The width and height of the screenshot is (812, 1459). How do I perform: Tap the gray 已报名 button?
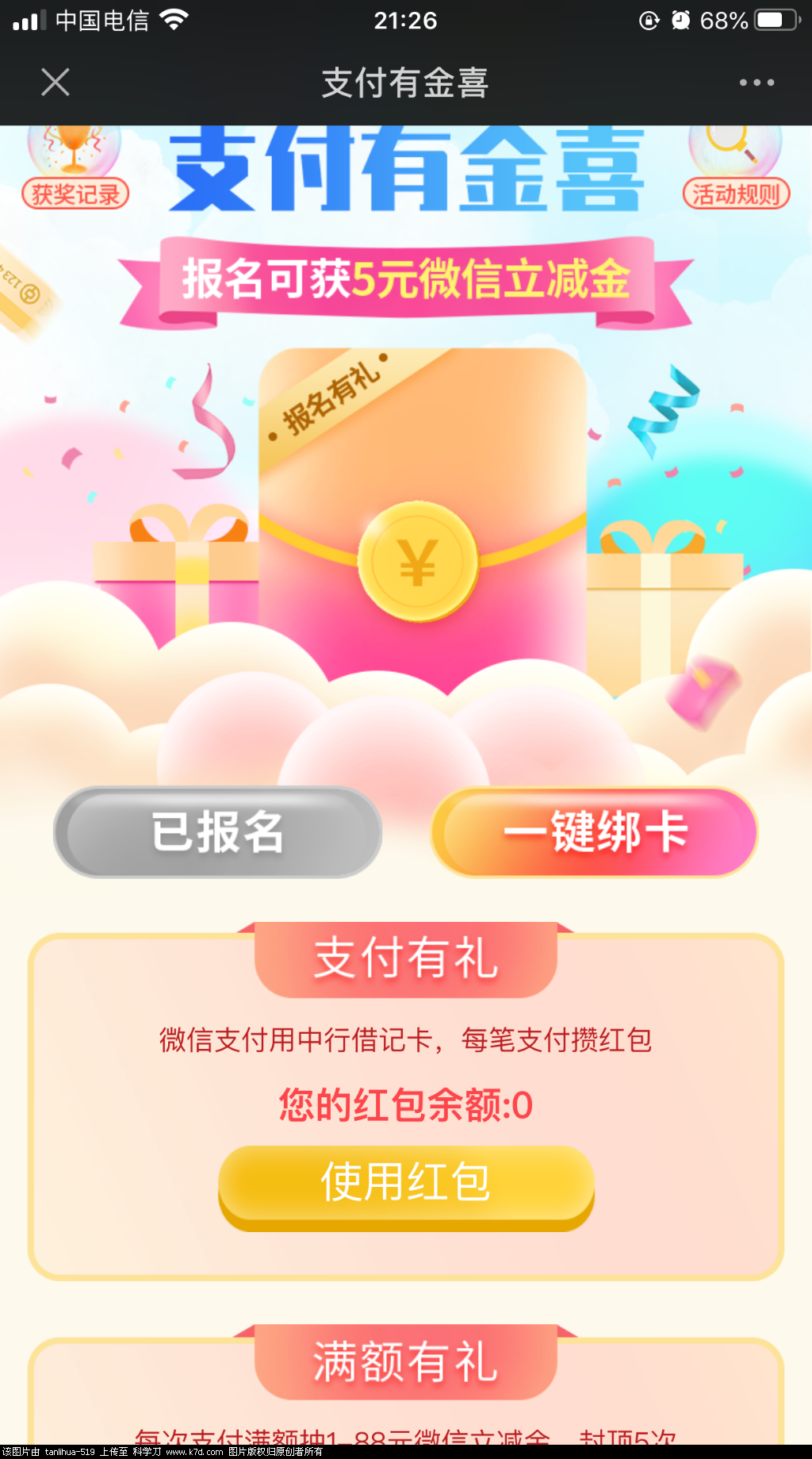coord(218,832)
